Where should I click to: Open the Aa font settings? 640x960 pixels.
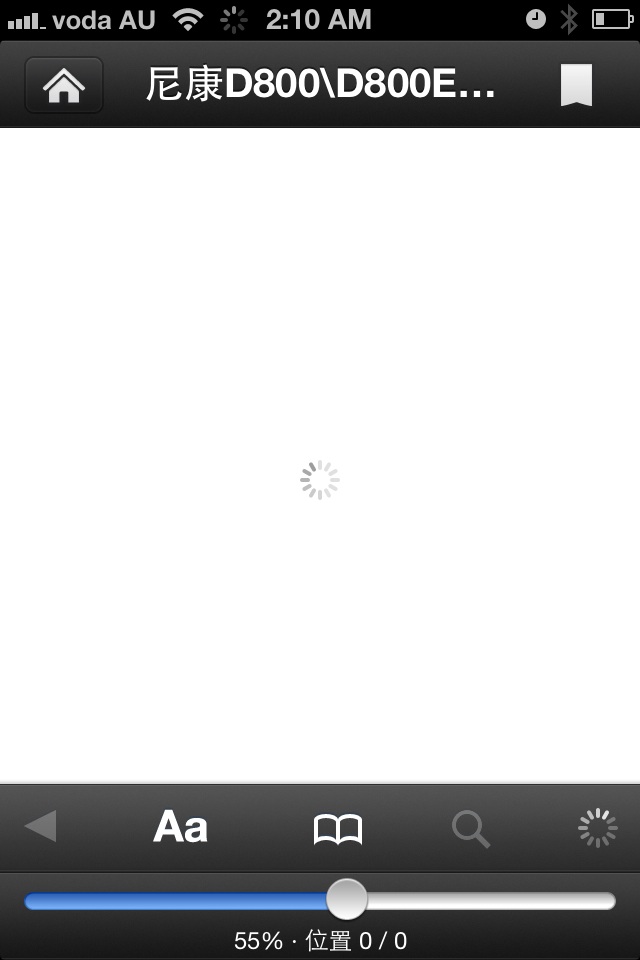(180, 828)
